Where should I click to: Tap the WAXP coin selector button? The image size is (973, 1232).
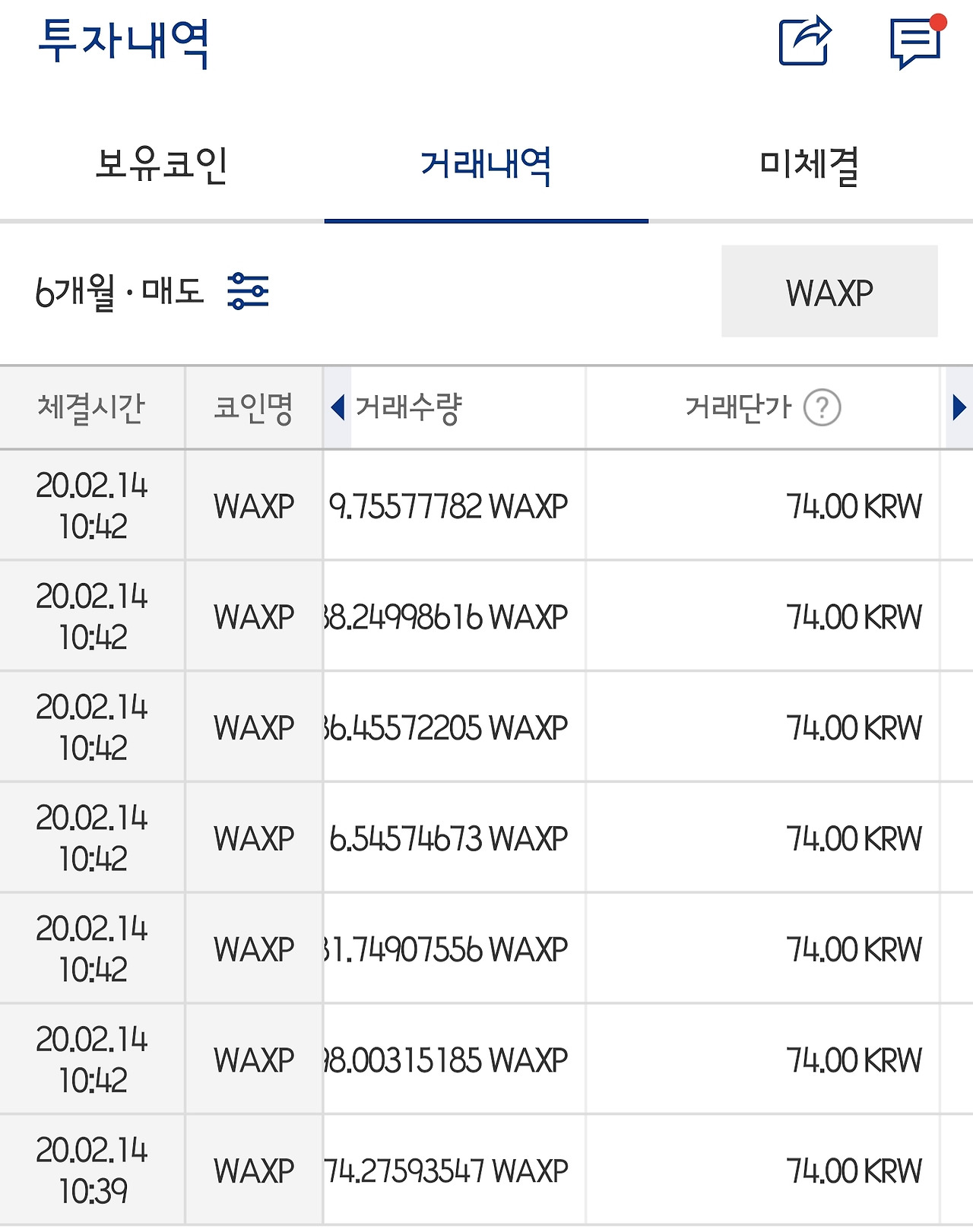[x=829, y=291]
